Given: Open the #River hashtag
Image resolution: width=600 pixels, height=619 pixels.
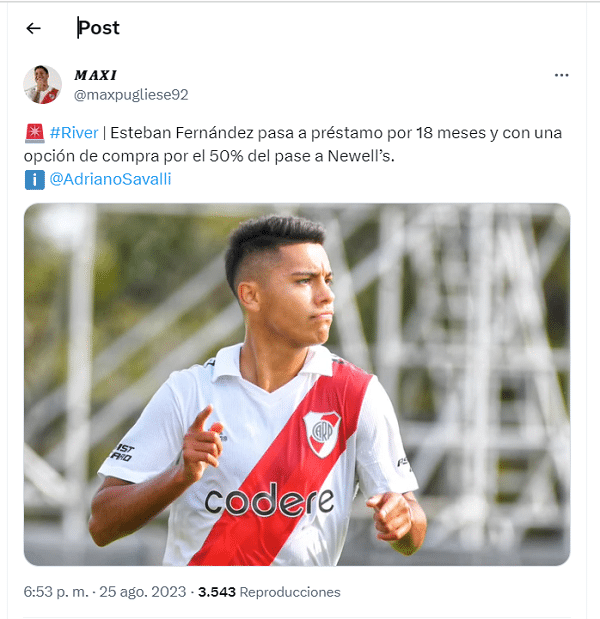Looking at the screenshot, I should [x=73, y=133].
